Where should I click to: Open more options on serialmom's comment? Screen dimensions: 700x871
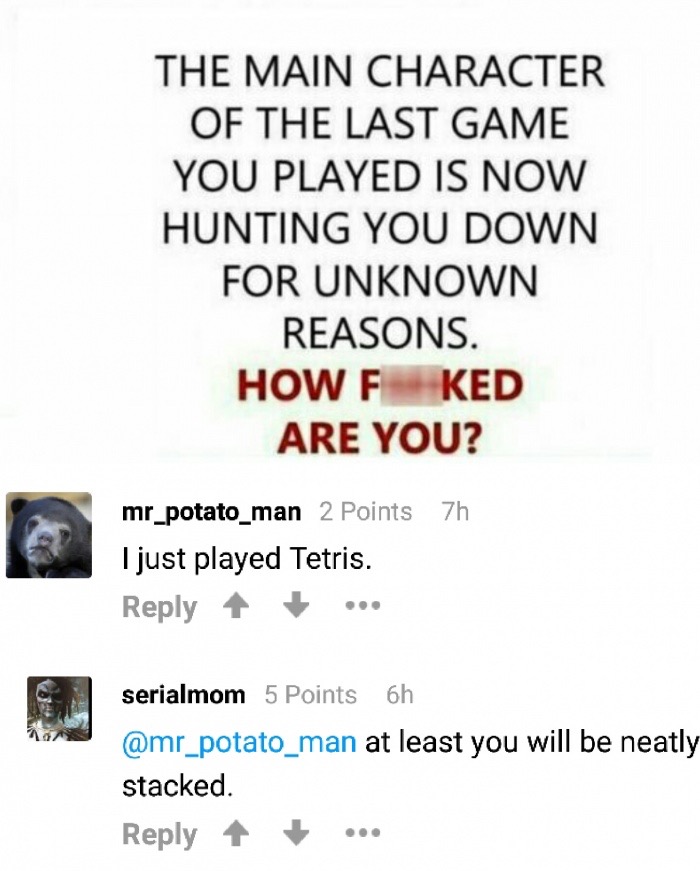tap(363, 834)
